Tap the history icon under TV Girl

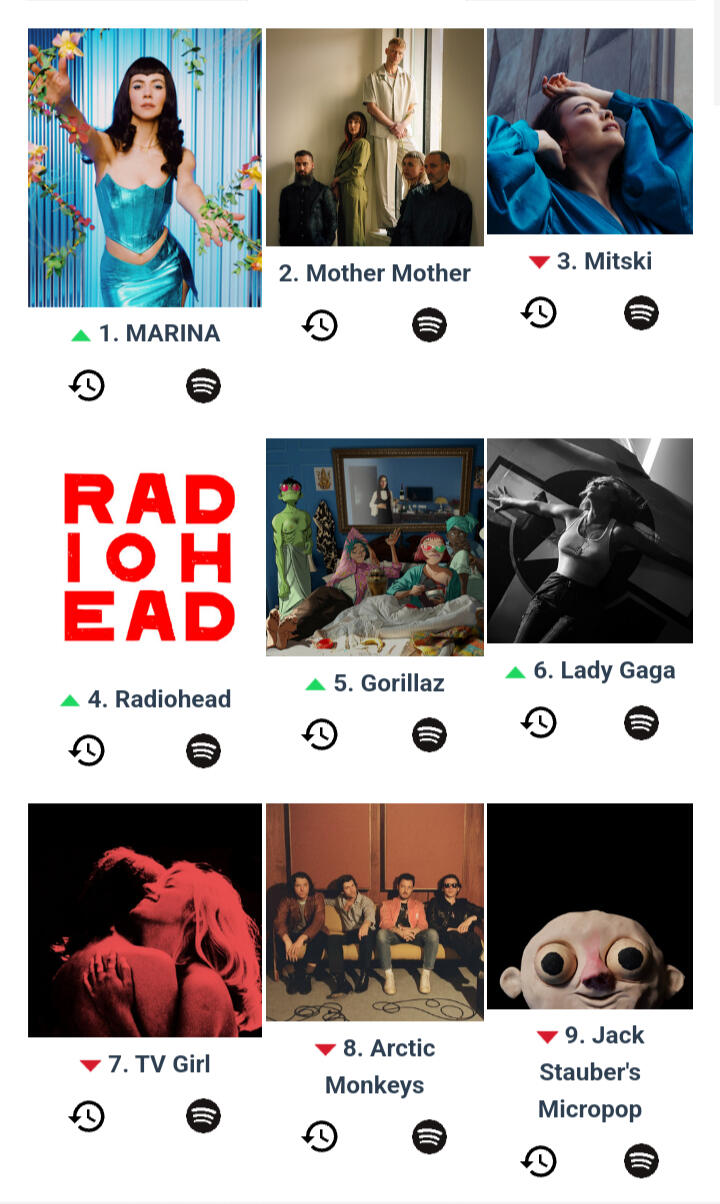pyautogui.click(x=87, y=1116)
